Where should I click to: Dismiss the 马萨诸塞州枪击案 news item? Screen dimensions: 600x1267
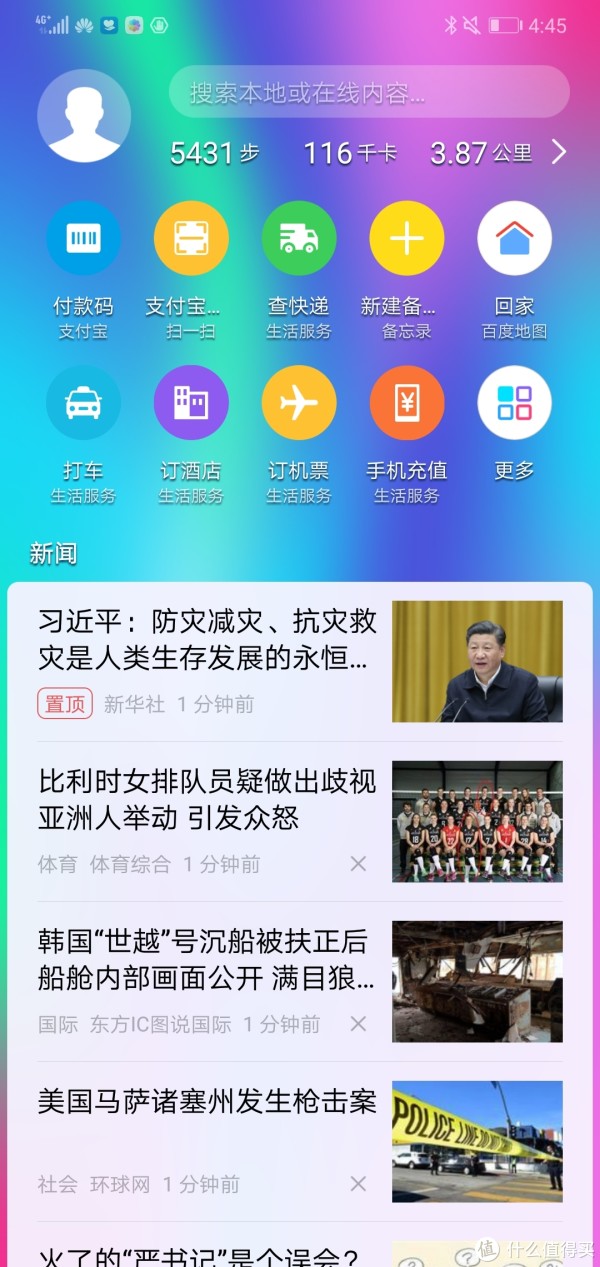coord(358,1184)
